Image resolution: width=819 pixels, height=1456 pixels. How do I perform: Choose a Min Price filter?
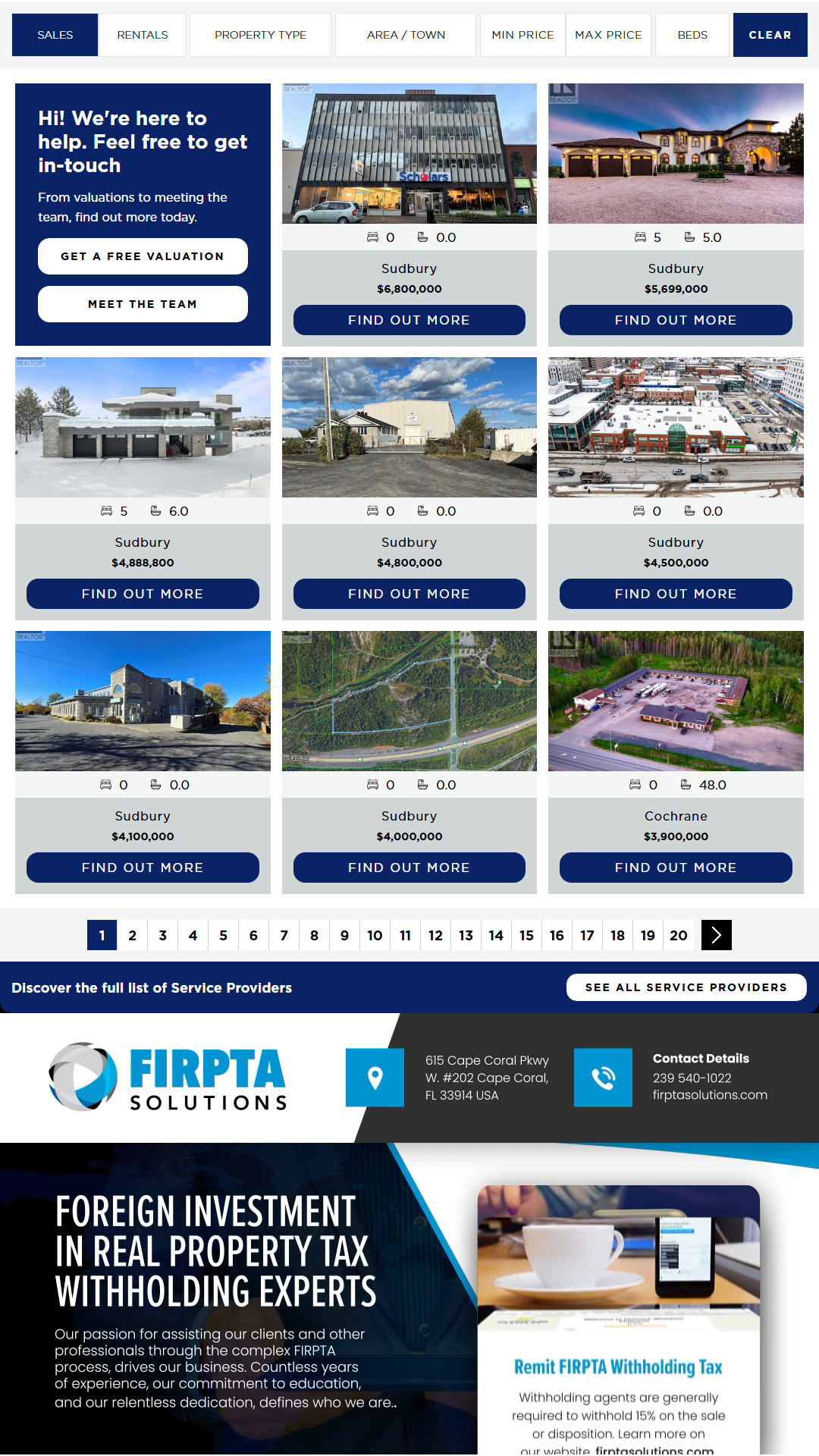point(522,35)
